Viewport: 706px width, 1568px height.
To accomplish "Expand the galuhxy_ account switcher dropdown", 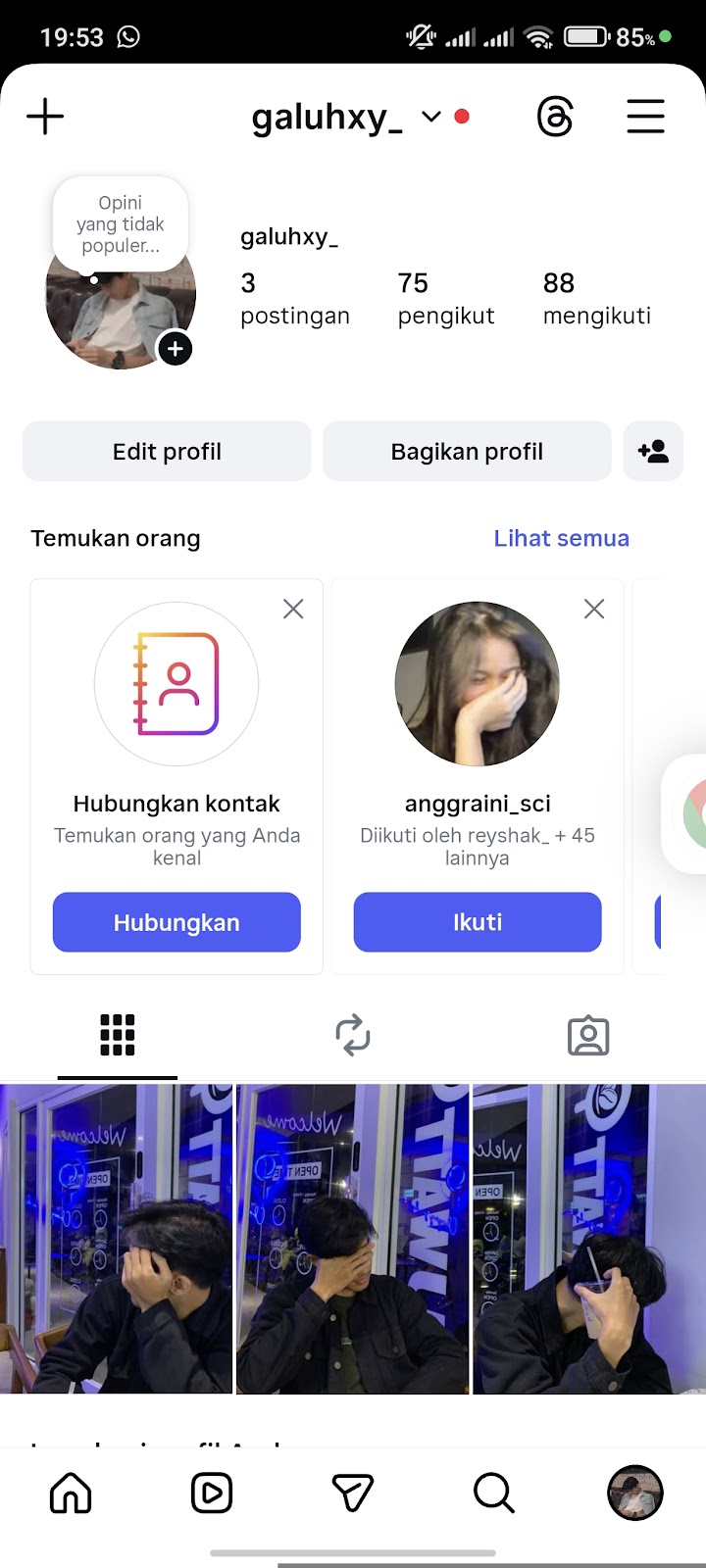I will 430,118.
